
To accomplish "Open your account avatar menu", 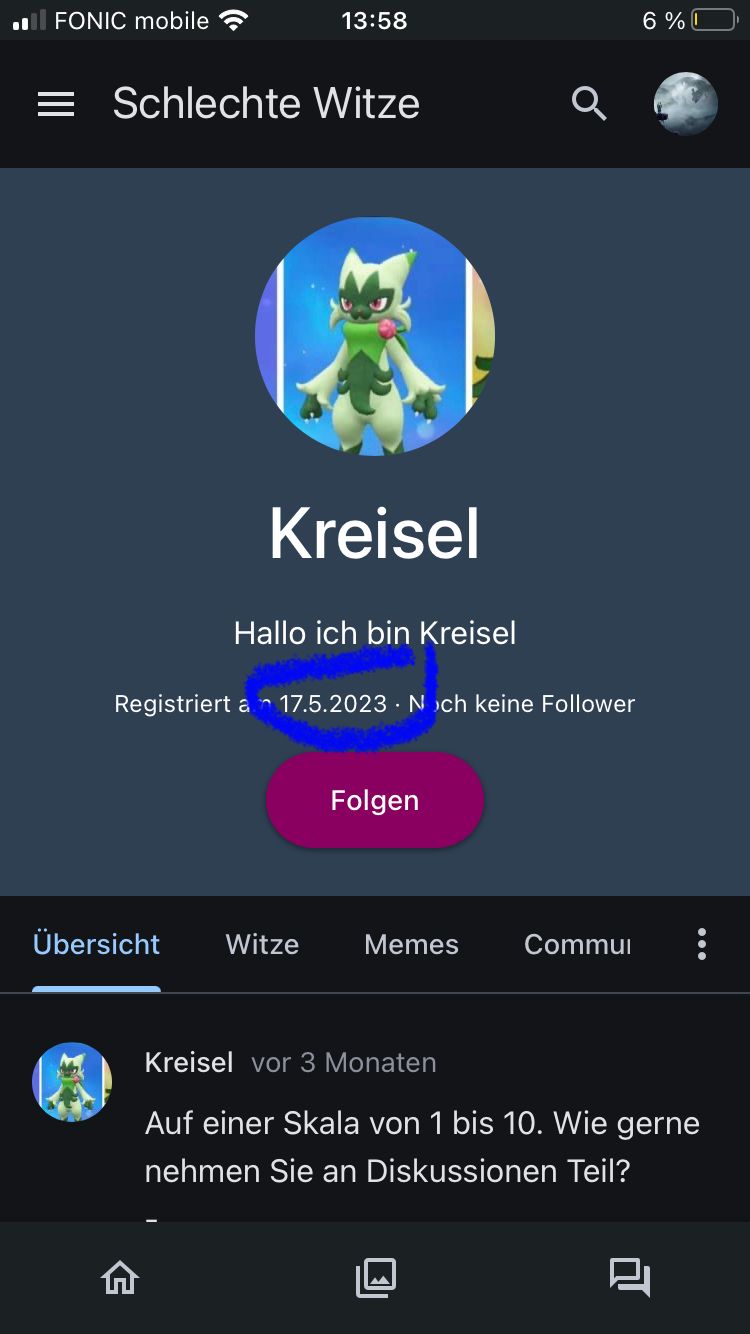I will coord(685,104).
